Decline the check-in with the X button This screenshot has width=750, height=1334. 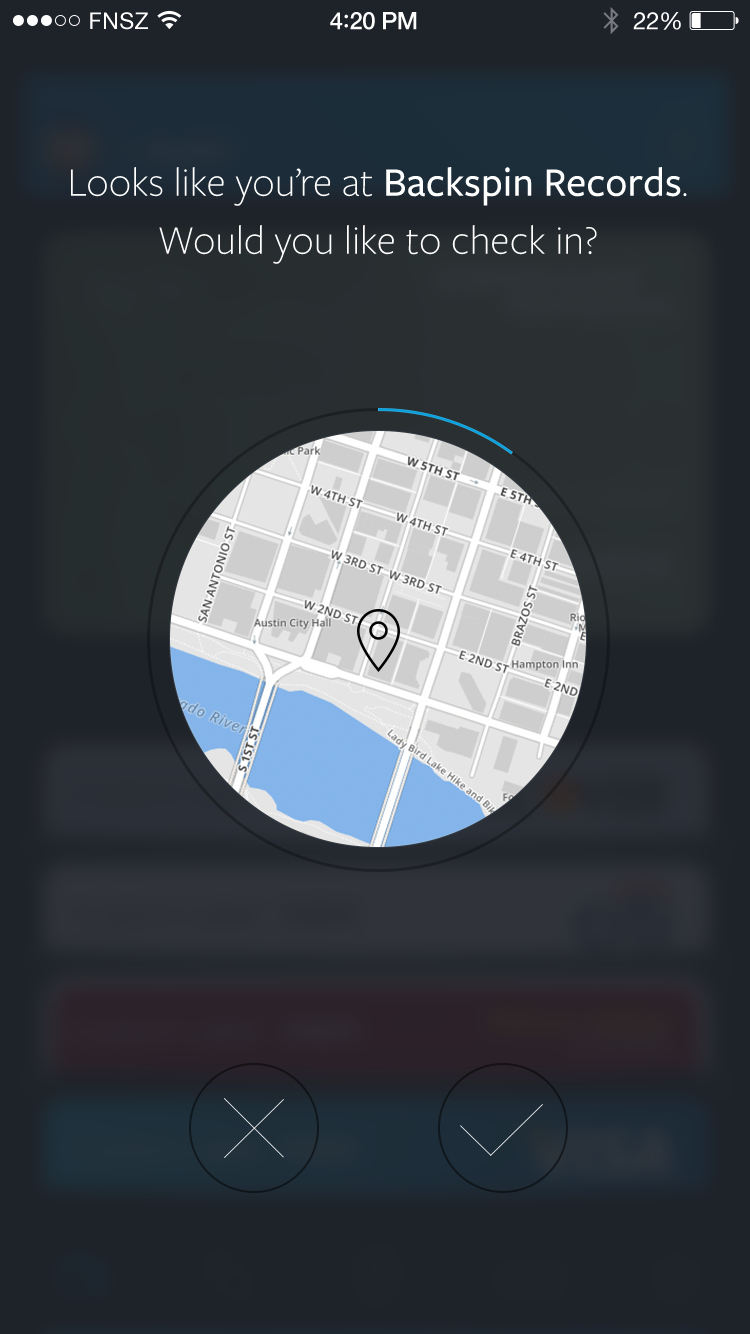tap(254, 1127)
